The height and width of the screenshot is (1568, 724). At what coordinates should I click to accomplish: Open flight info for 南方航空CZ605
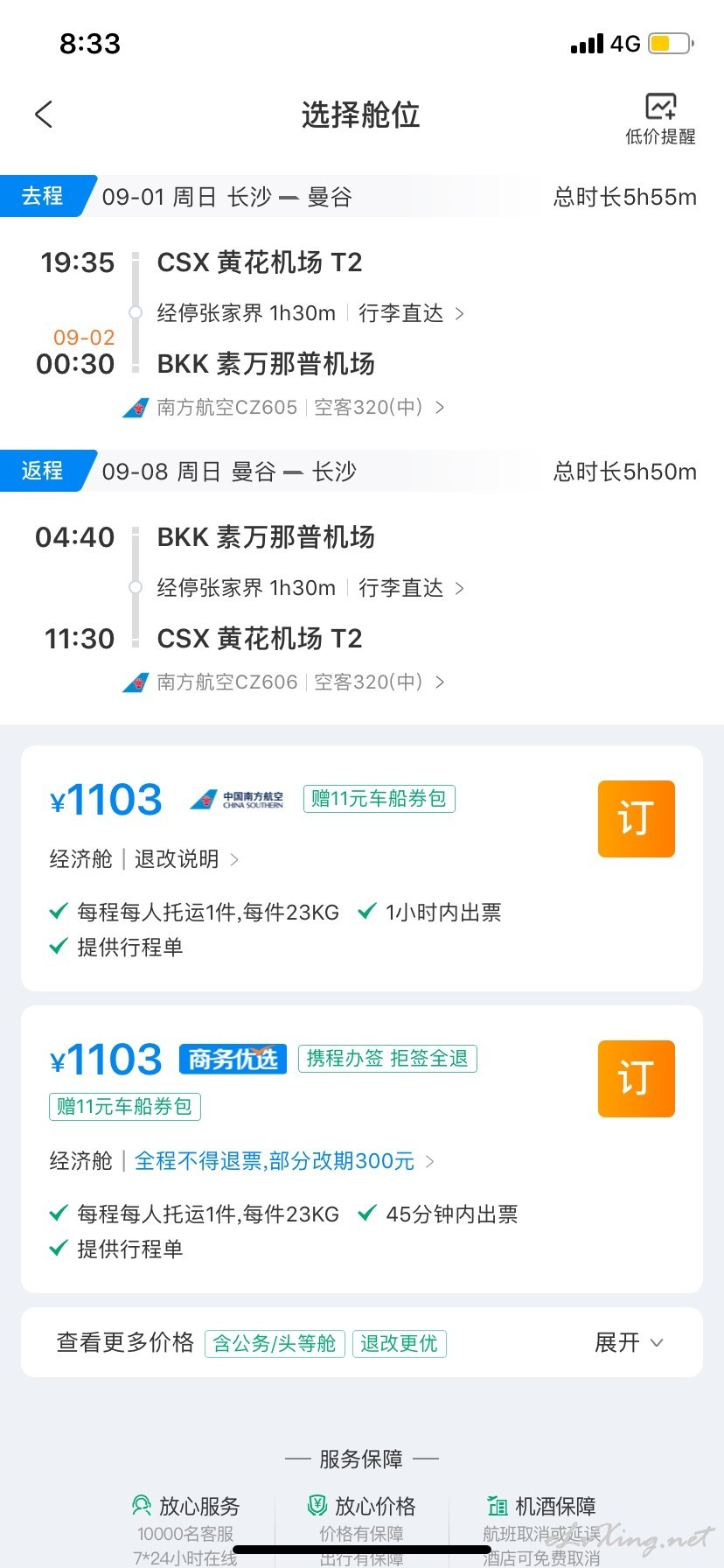click(284, 407)
